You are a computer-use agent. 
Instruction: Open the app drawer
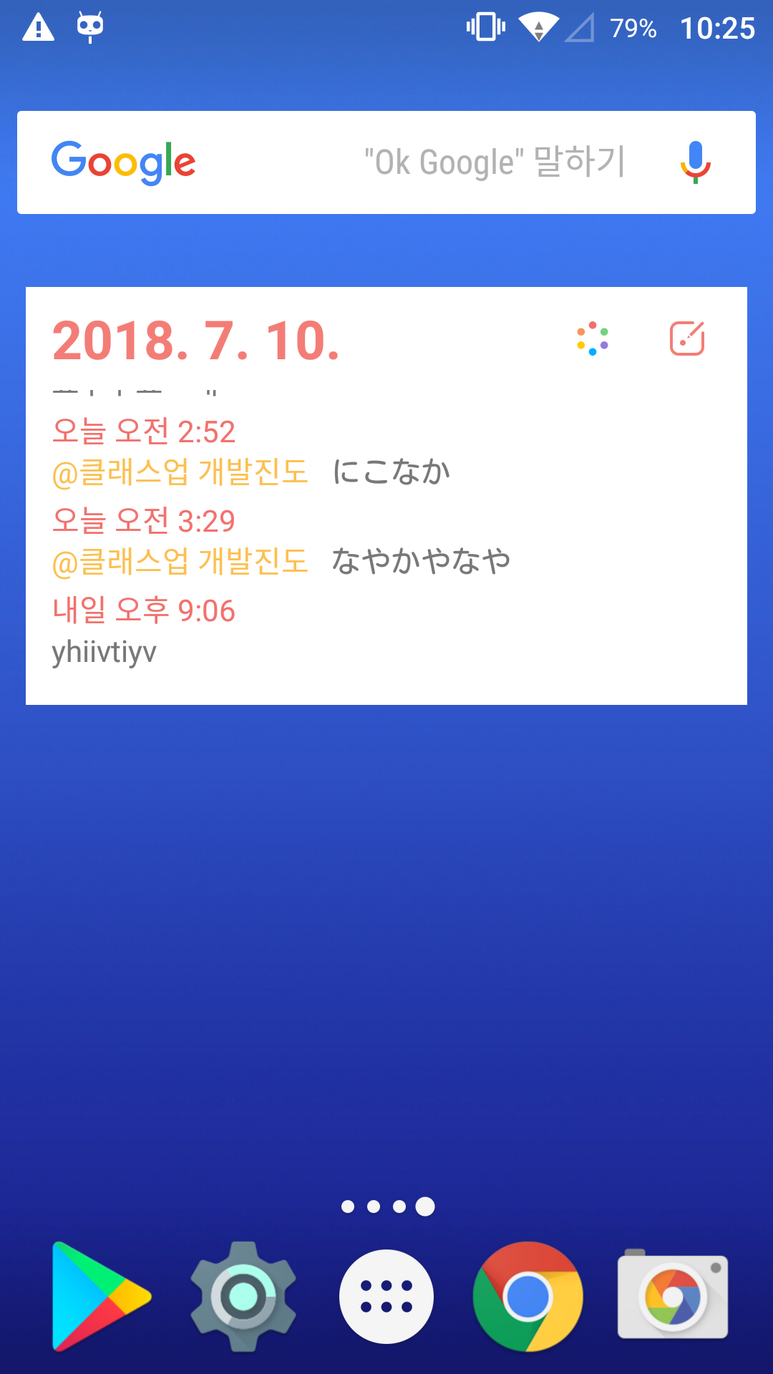click(x=386, y=1296)
